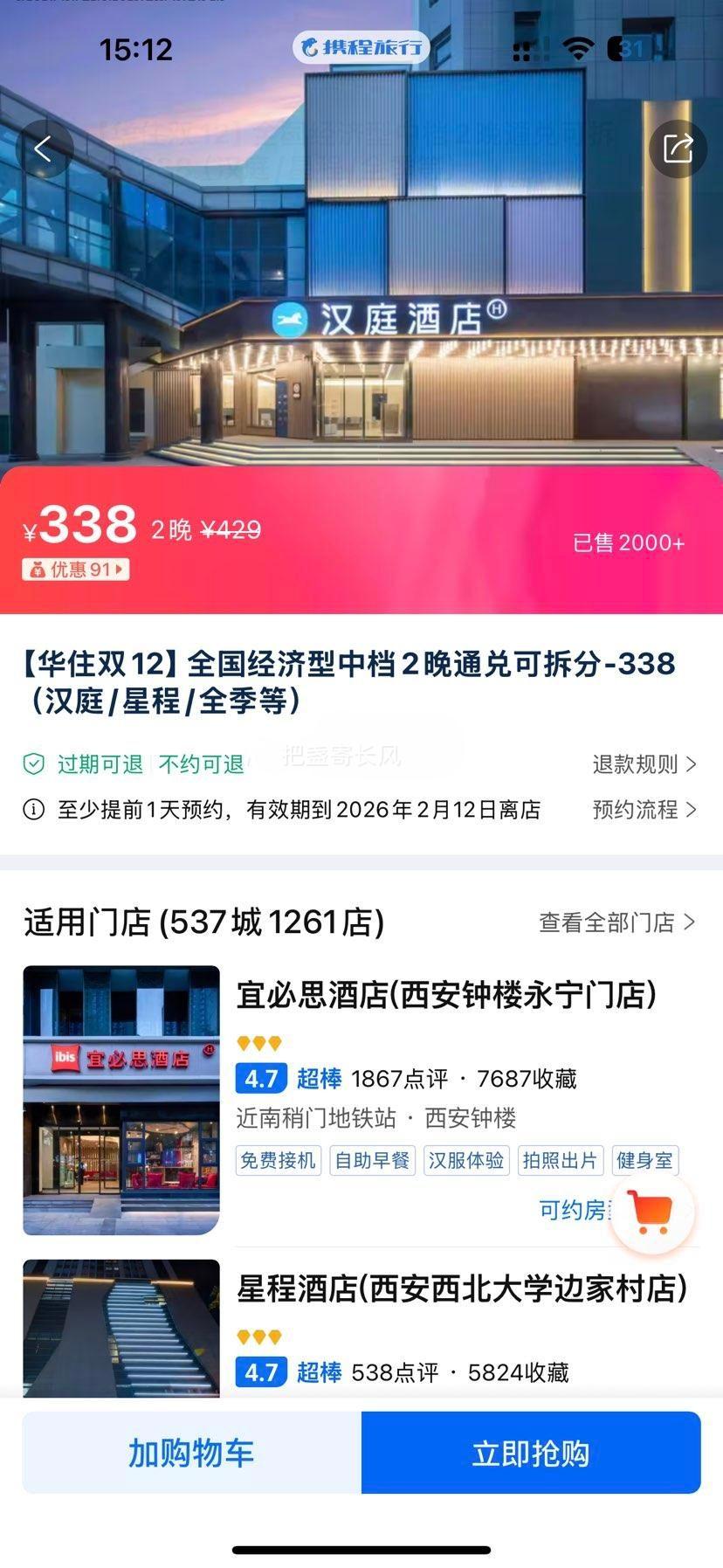The width and height of the screenshot is (723, 1568).
Task: Open the share icon on the photo
Action: [x=678, y=149]
